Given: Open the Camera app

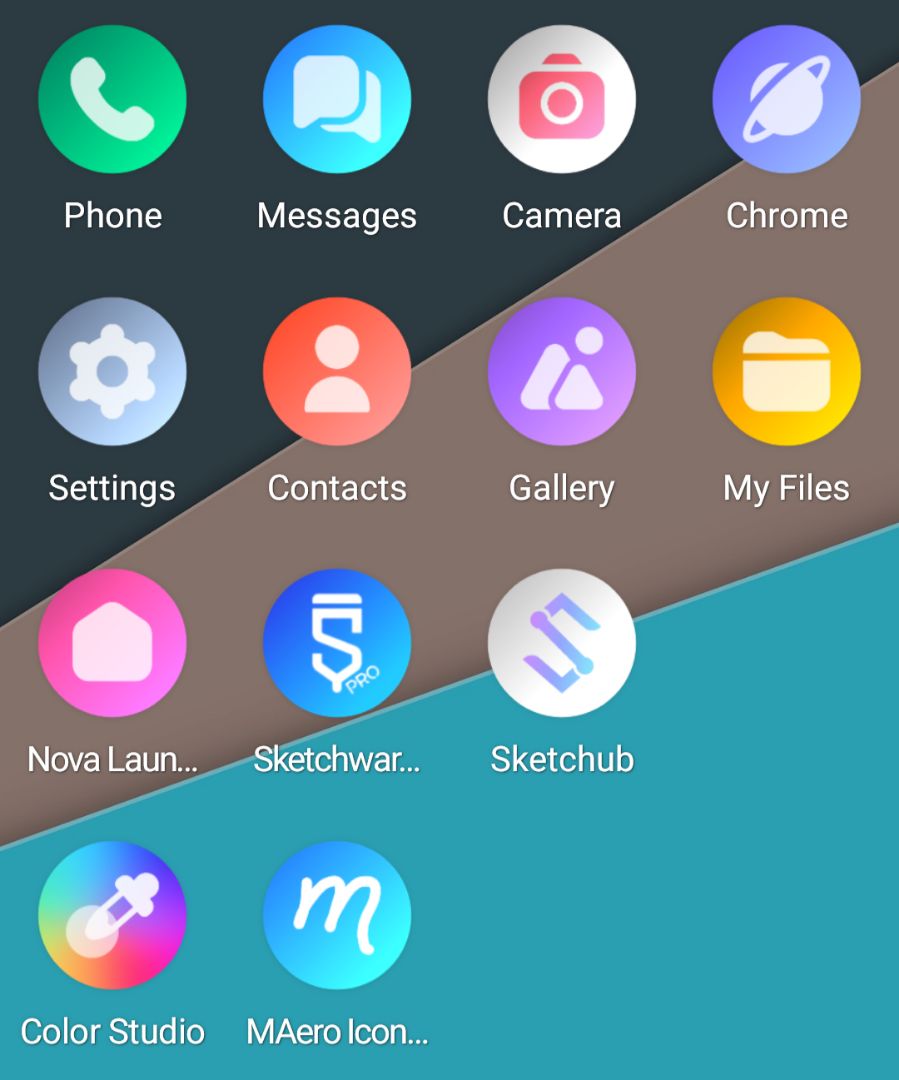Looking at the screenshot, I should point(562,100).
